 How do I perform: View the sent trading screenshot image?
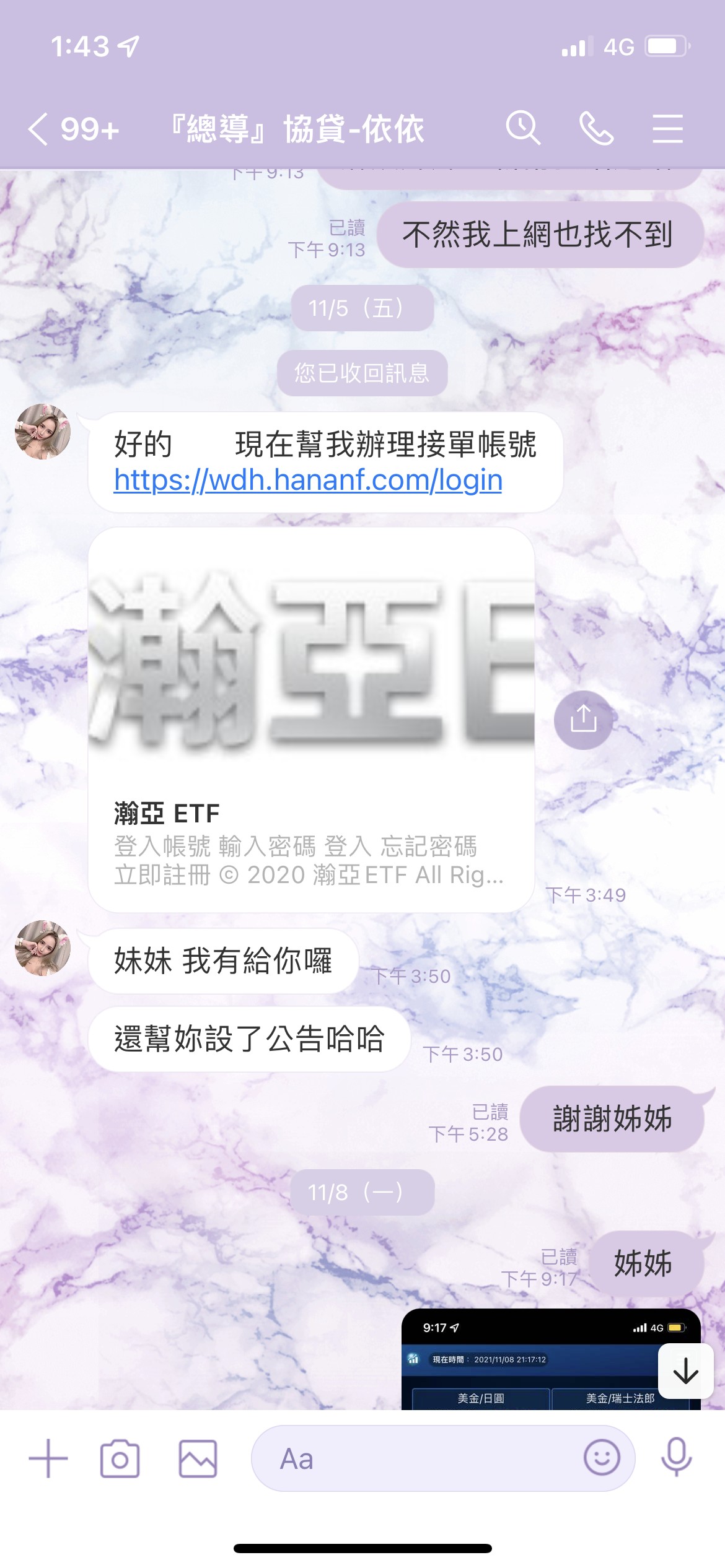tap(533, 1362)
